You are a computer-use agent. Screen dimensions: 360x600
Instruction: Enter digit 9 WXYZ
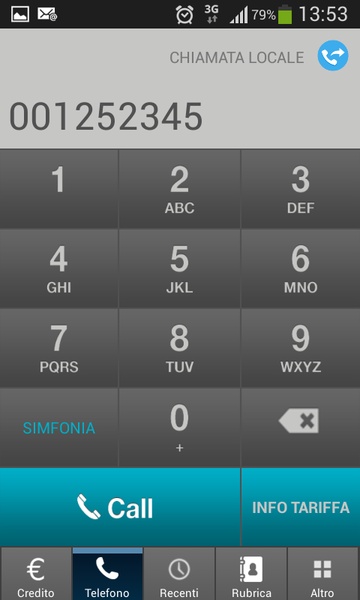pos(301,348)
